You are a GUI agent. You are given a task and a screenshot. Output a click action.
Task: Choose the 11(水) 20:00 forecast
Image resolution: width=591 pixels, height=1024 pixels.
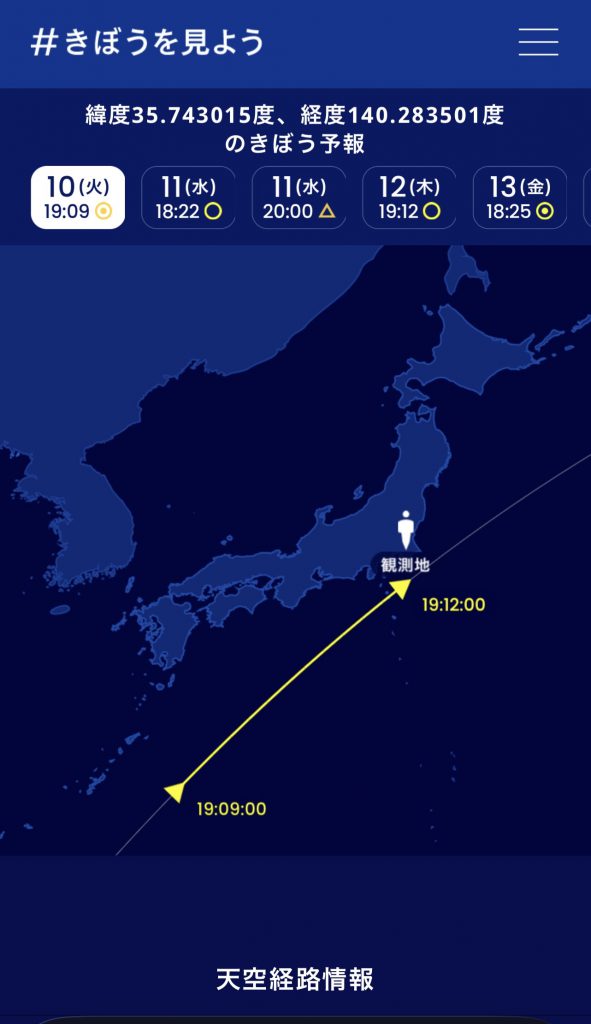pos(298,197)
